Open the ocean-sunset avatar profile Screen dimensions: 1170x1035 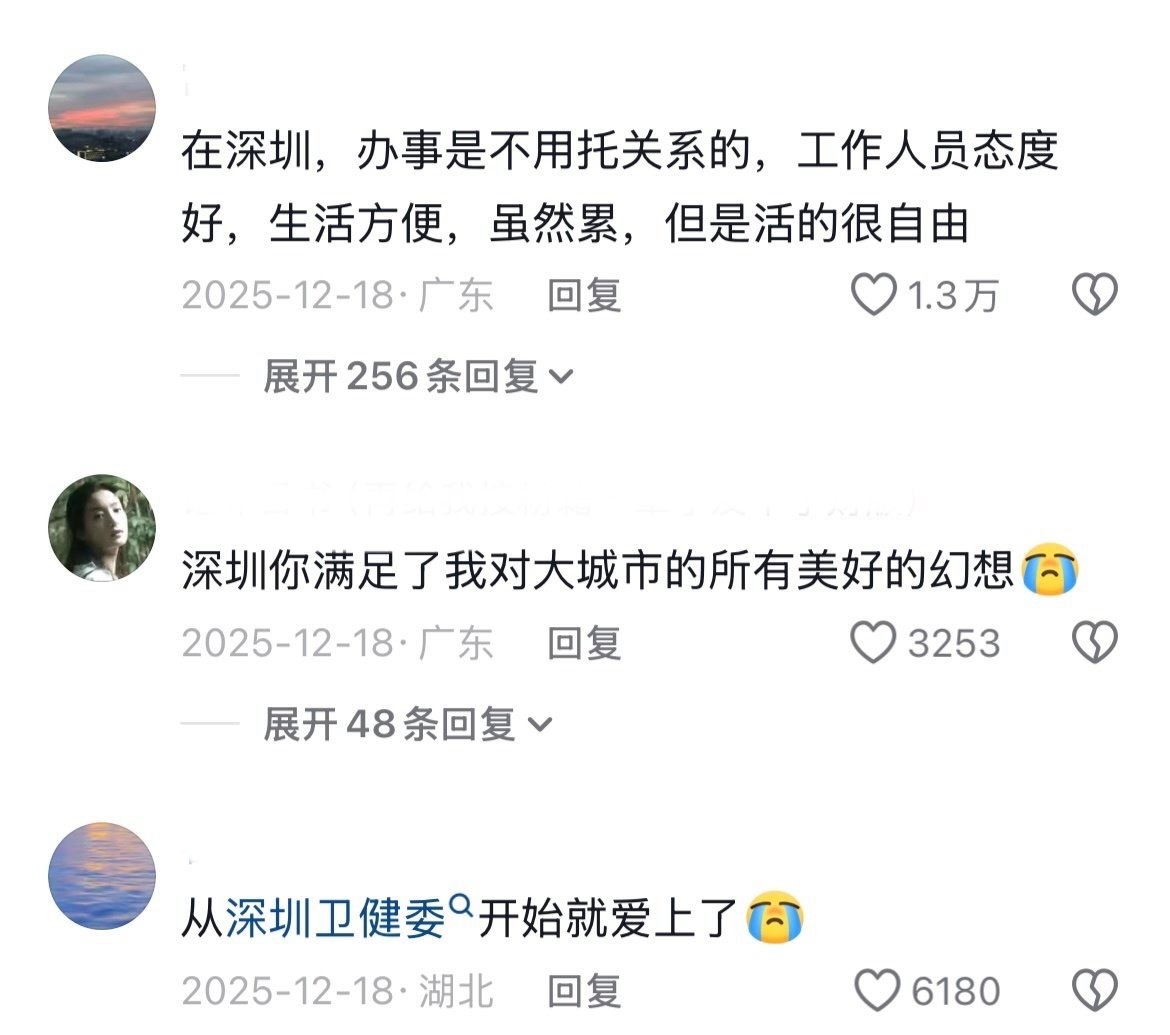tap(102, 876)
